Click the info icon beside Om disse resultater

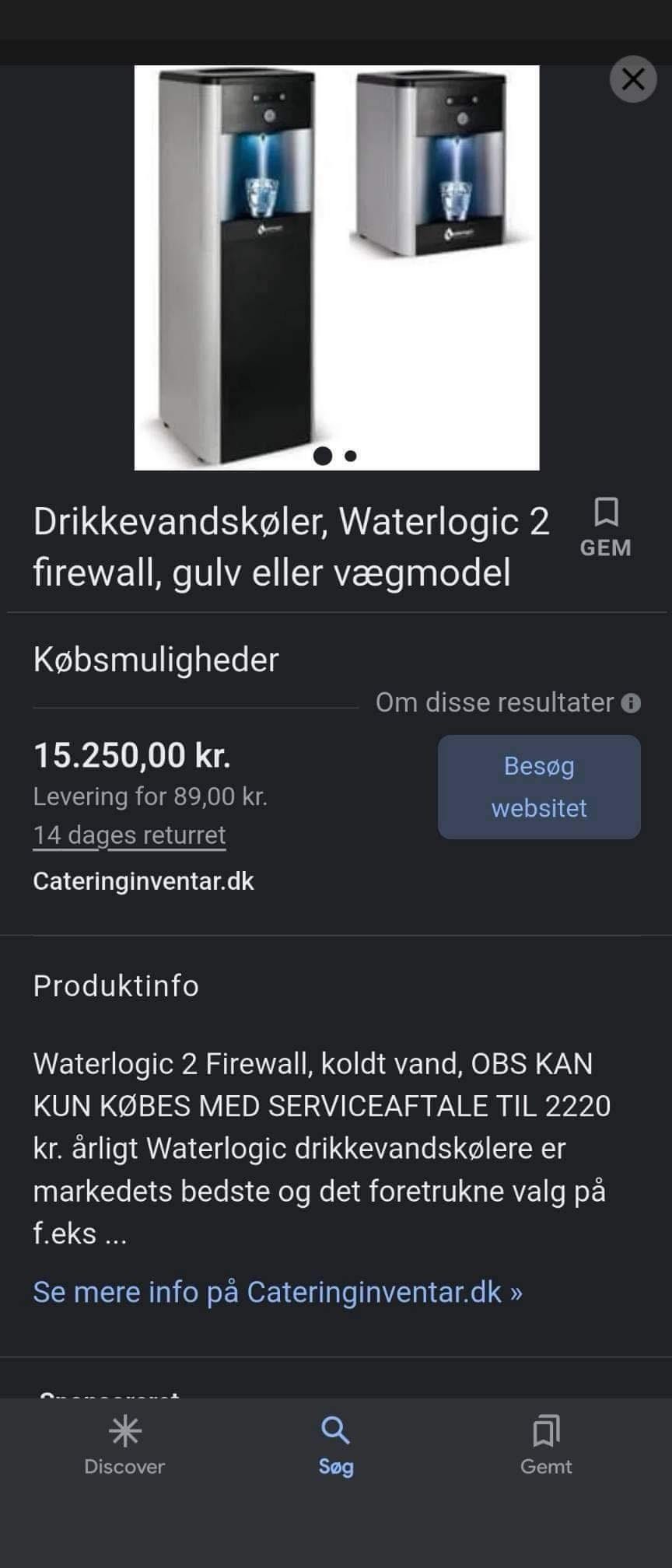click(x=632, y=702)
